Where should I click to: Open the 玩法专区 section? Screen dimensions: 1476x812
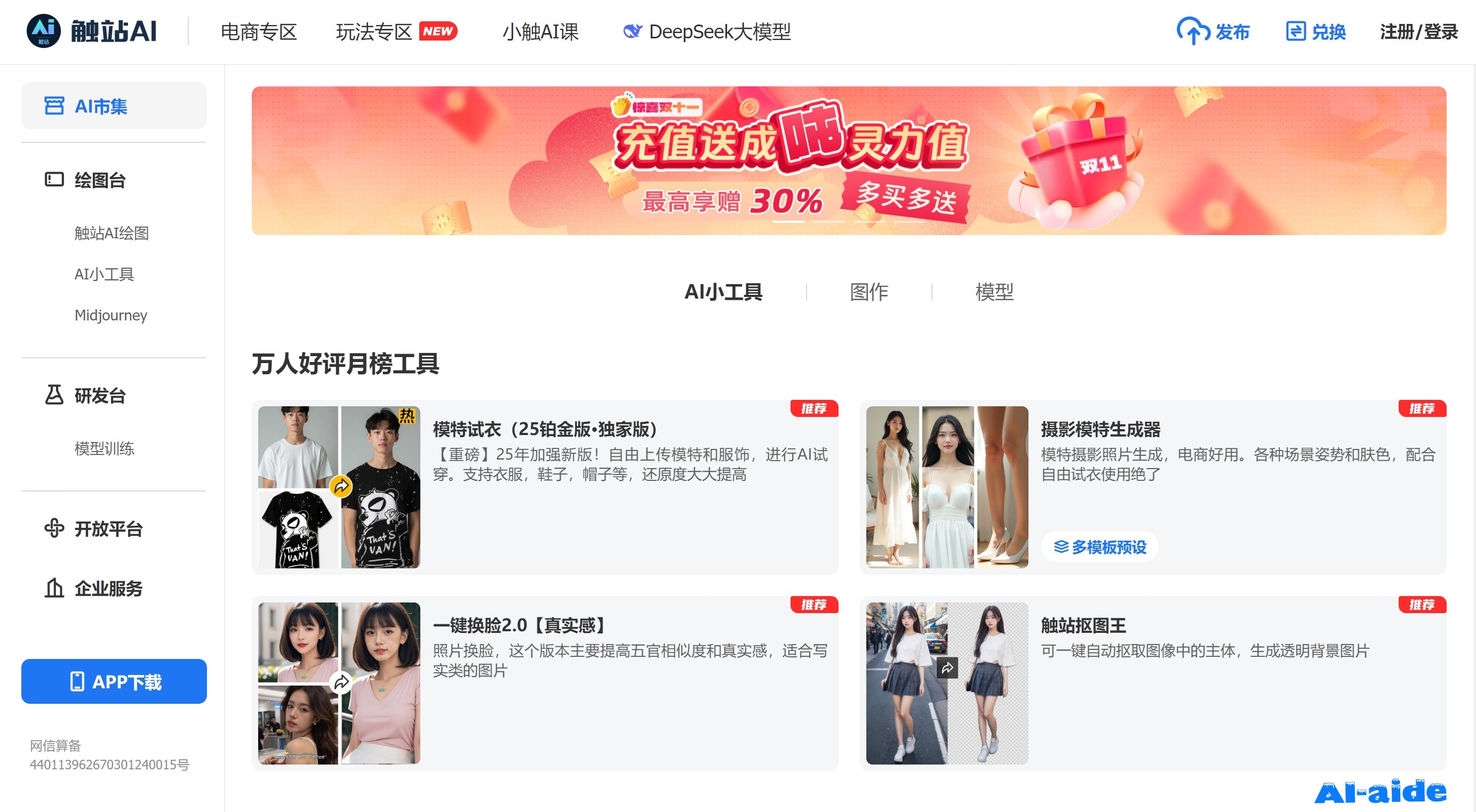click(374, 32)
